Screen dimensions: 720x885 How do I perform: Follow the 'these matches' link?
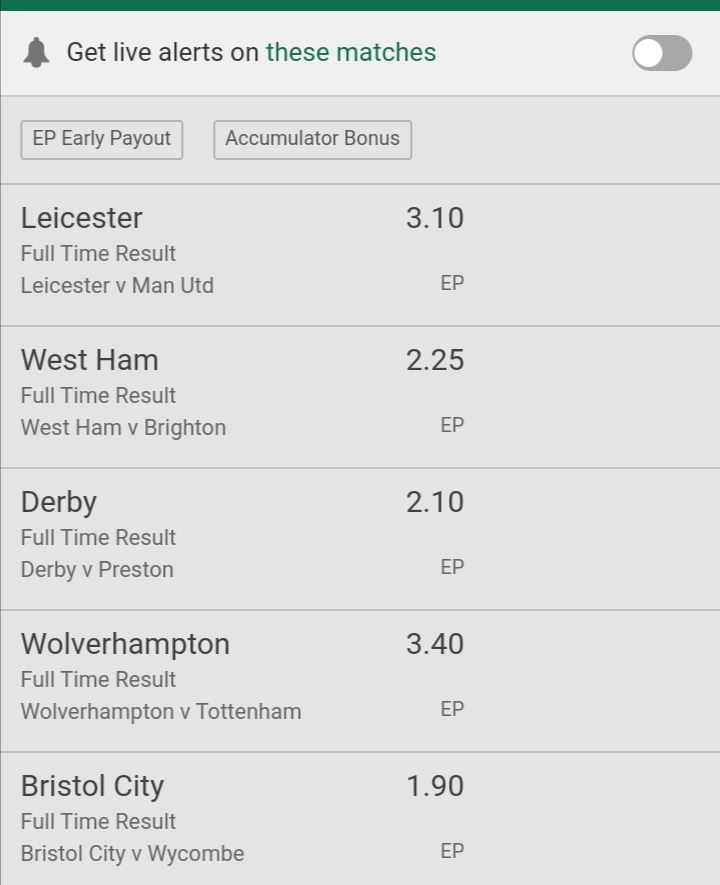tap(351, 52)
